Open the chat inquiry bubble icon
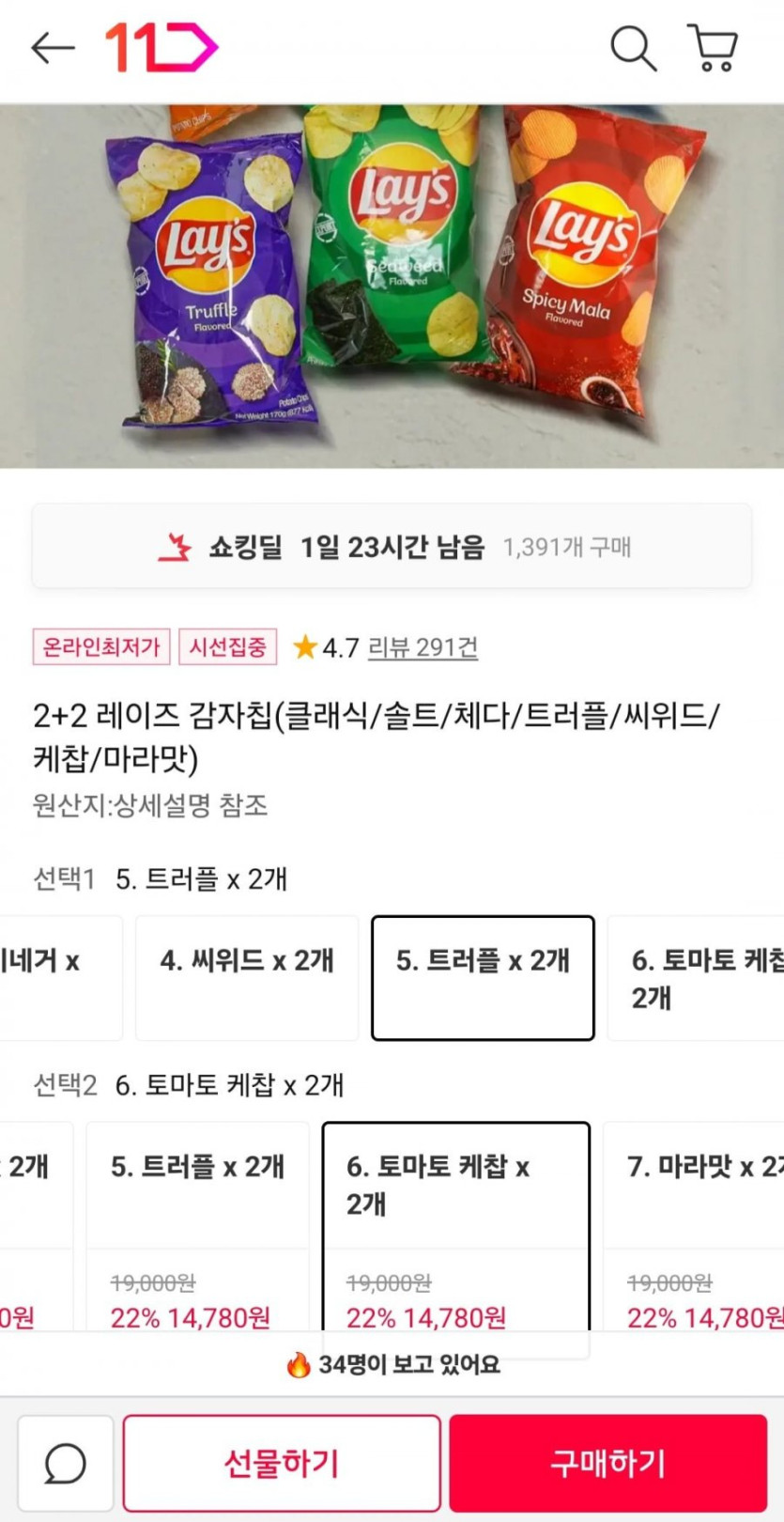 [66, 1463]
